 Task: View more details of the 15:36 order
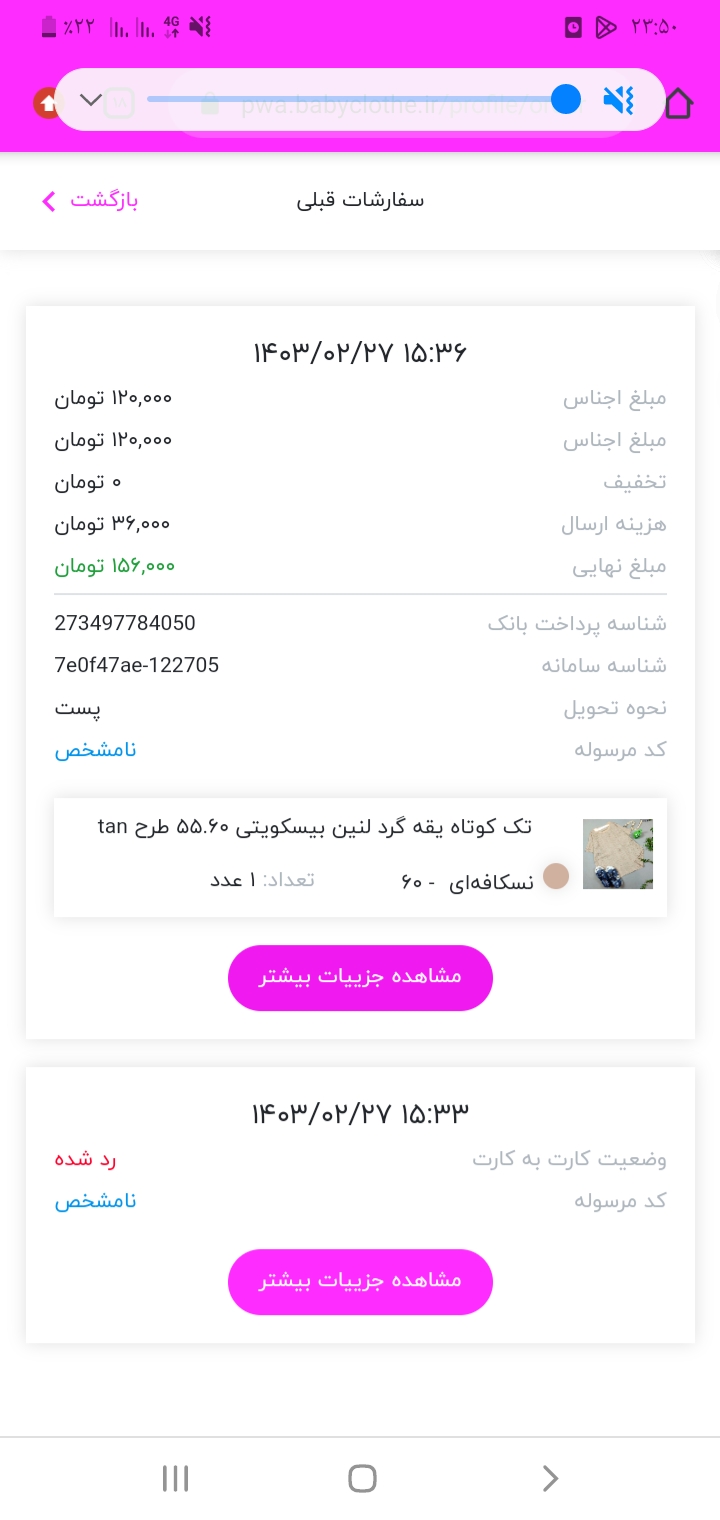pyautogui.click(x=360, y=977)
